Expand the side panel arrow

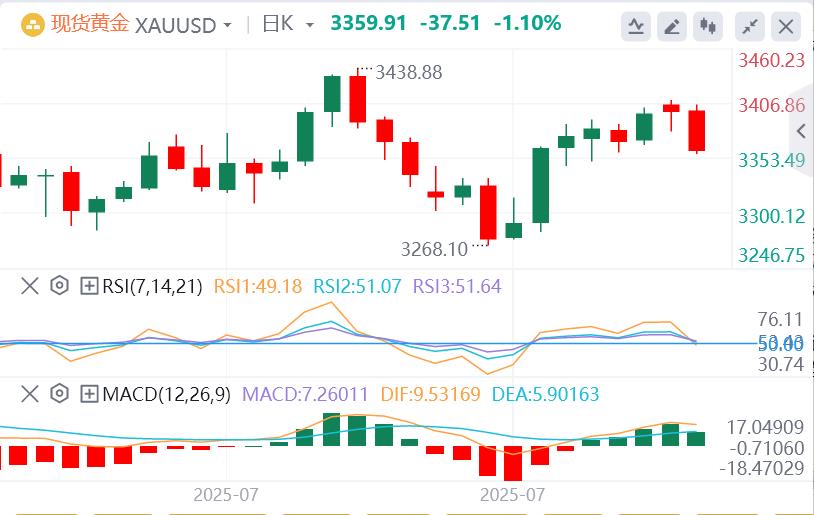(x=801, y=131)
